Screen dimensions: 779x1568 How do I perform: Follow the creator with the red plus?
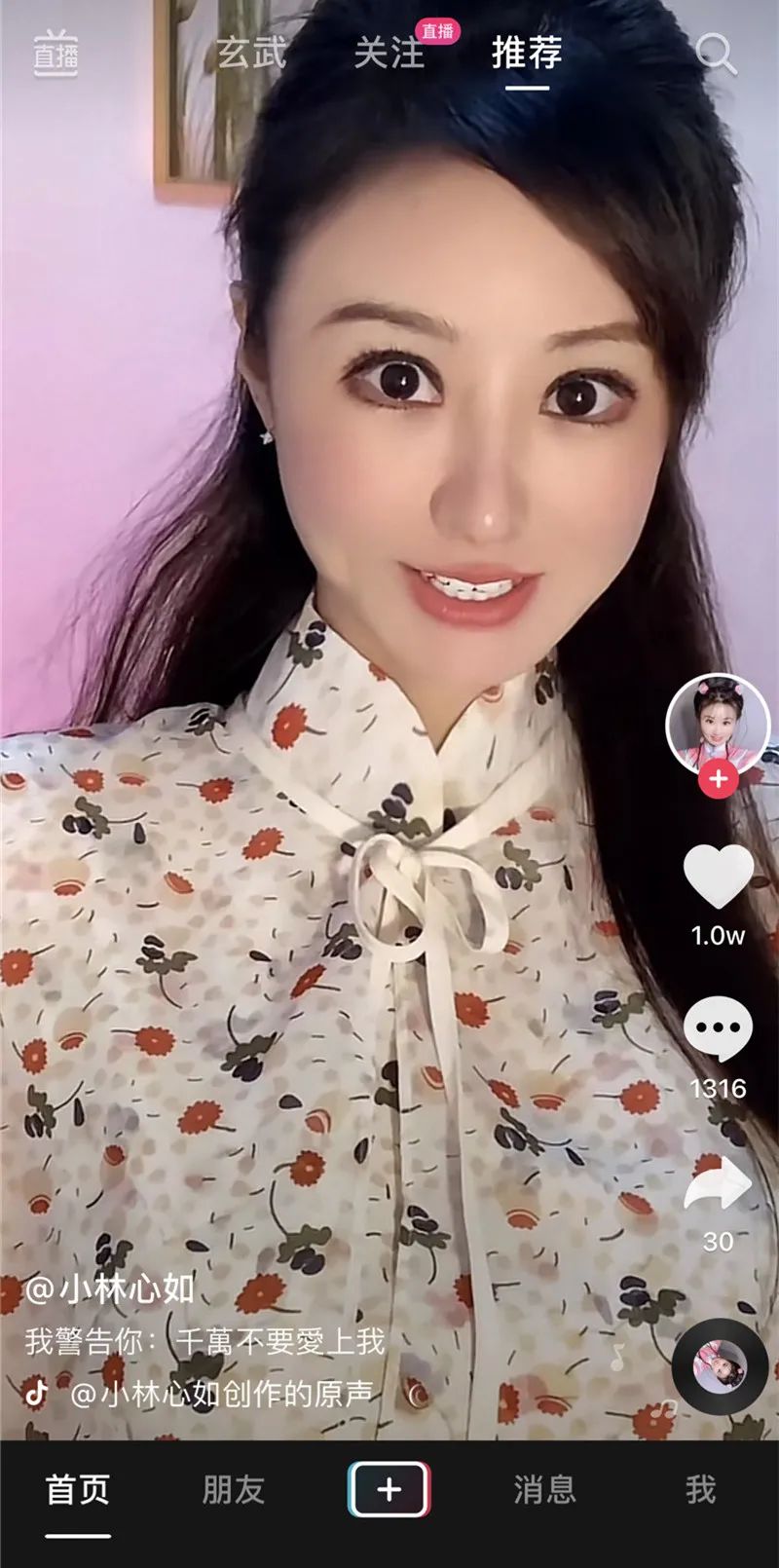[718, 779]
